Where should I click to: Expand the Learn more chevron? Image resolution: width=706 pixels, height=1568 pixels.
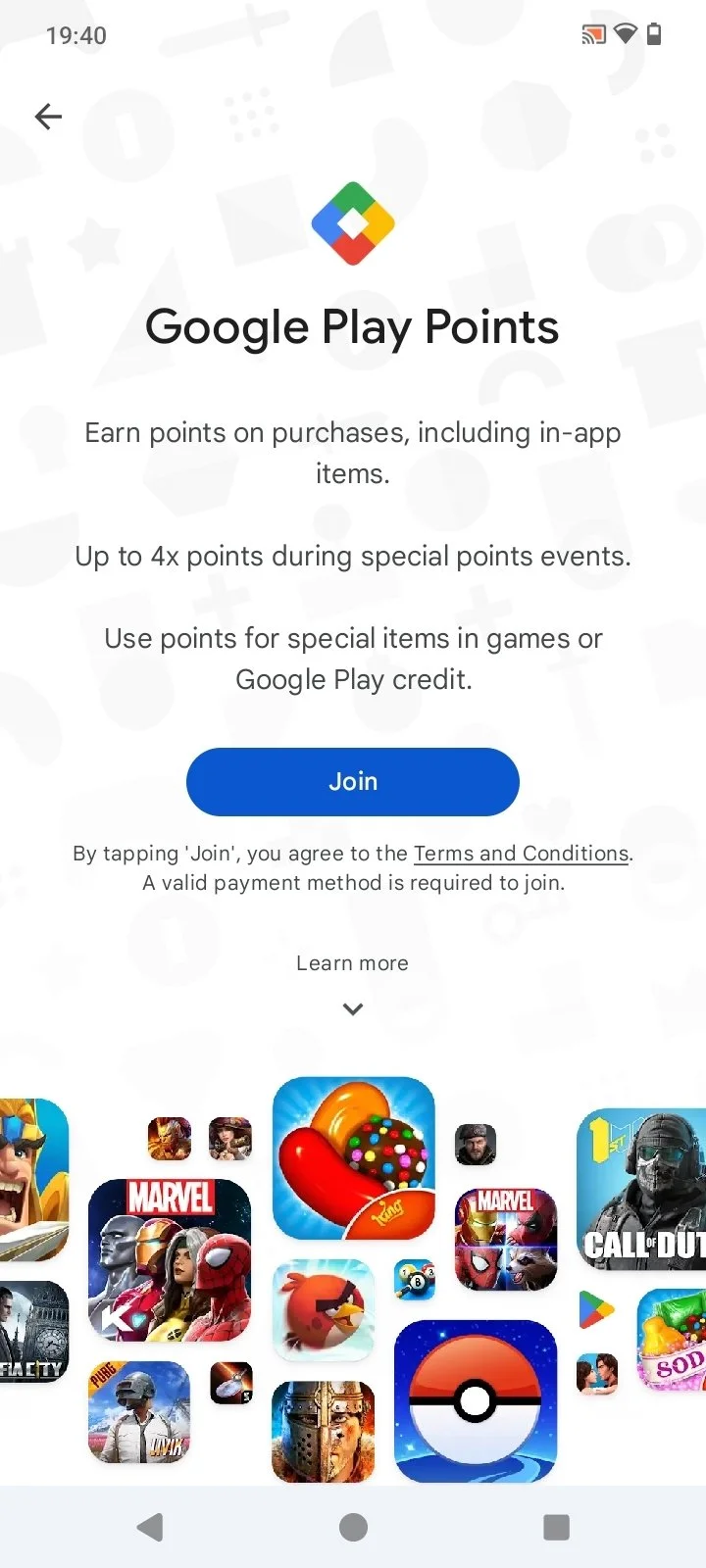[x=352, y=1008]
